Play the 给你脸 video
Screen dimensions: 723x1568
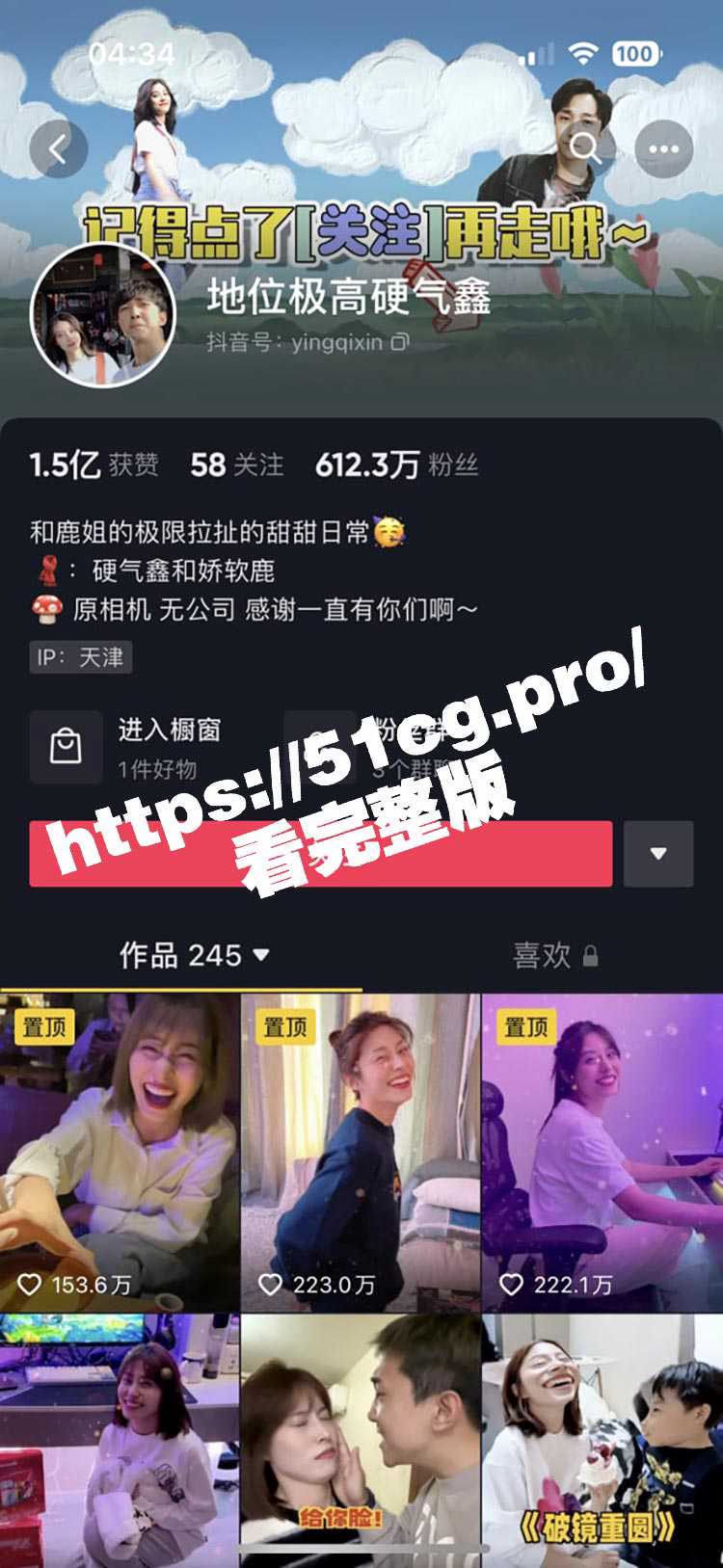[361, 1441]
